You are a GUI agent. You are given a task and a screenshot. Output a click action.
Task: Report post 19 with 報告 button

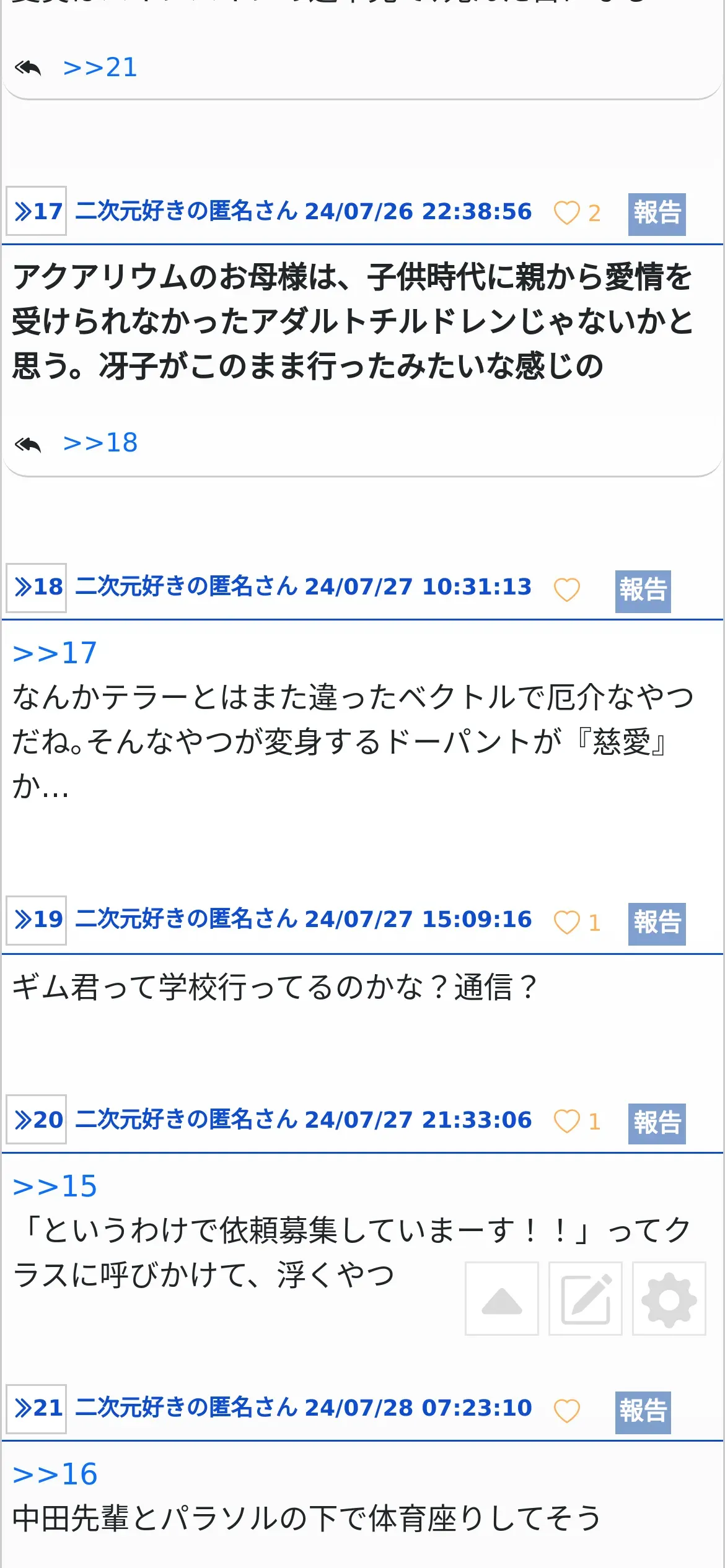[657, 924]
